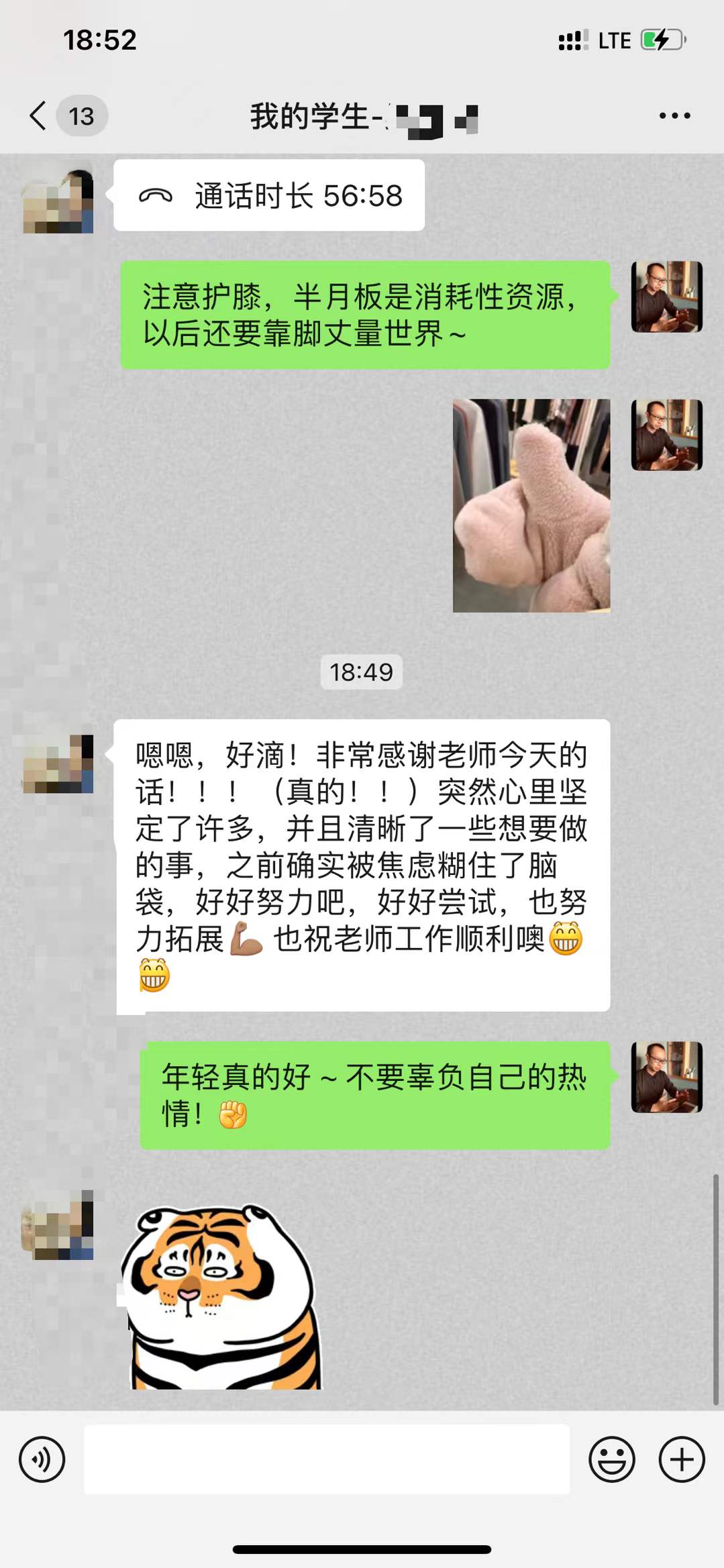Open the emoji sticker panel
This screenshot has height=1568, width=724.
[611, 1459]
